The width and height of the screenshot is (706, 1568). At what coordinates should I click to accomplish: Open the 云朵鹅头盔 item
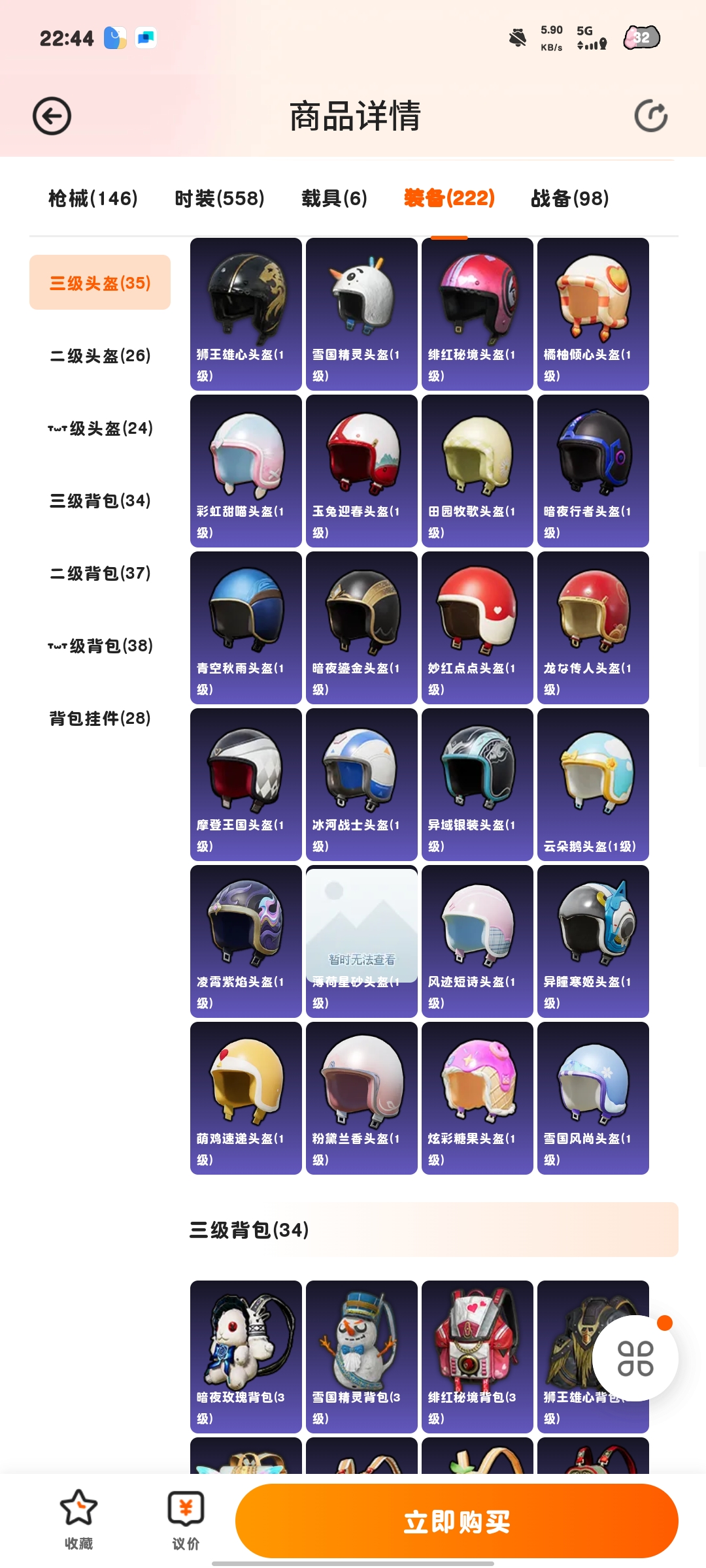[593, 785]
